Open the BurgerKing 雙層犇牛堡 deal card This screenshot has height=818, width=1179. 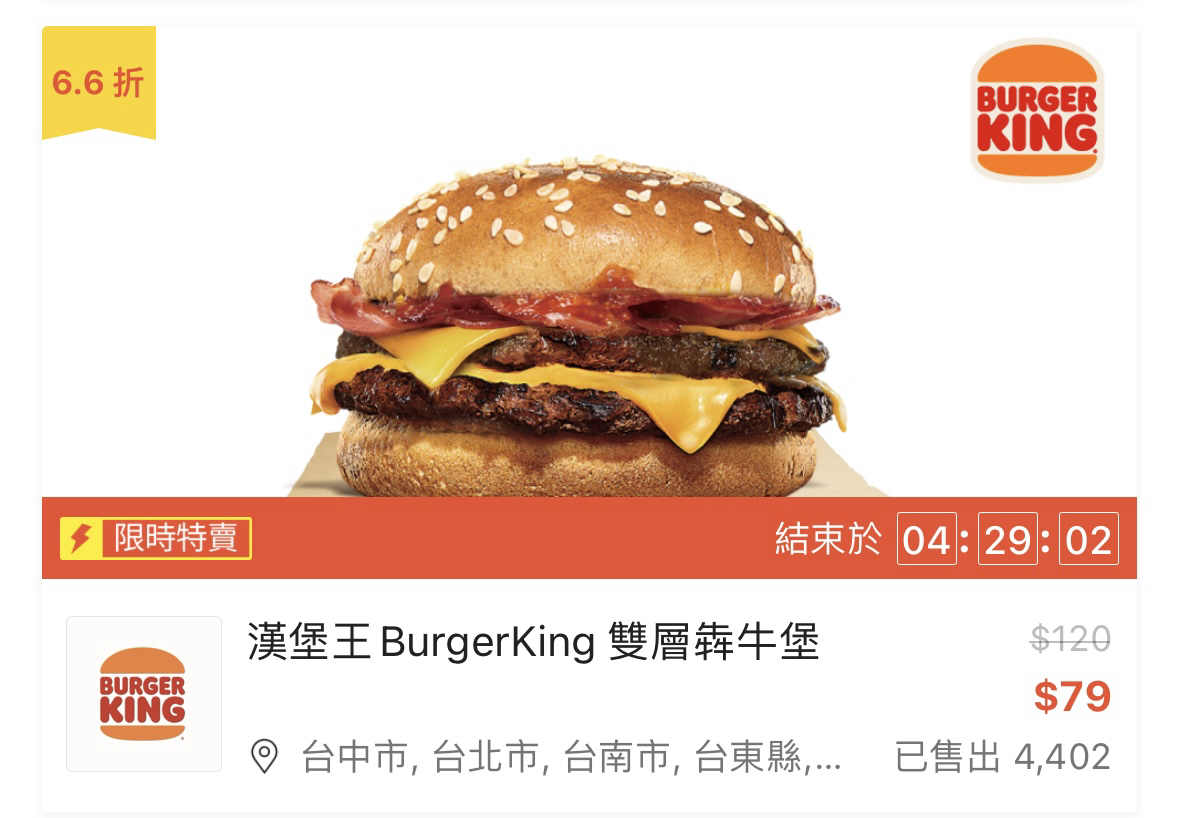click(533, 642)
